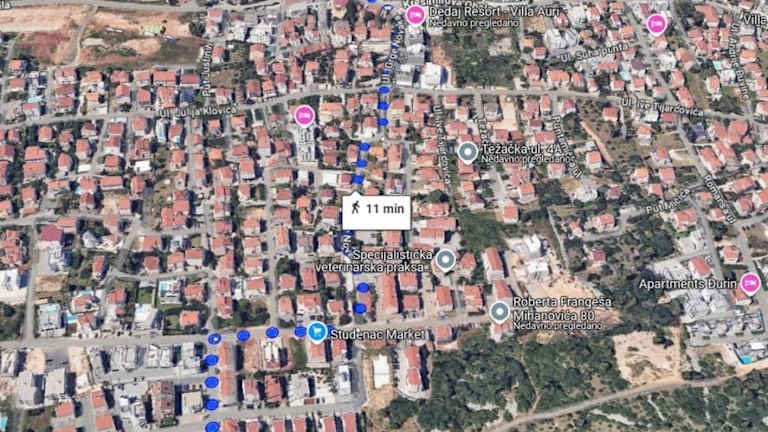The image size is (768, 432).
Task: Tap the hotel pin near Ul. Julija Klovića
Action: coord(304,115)
